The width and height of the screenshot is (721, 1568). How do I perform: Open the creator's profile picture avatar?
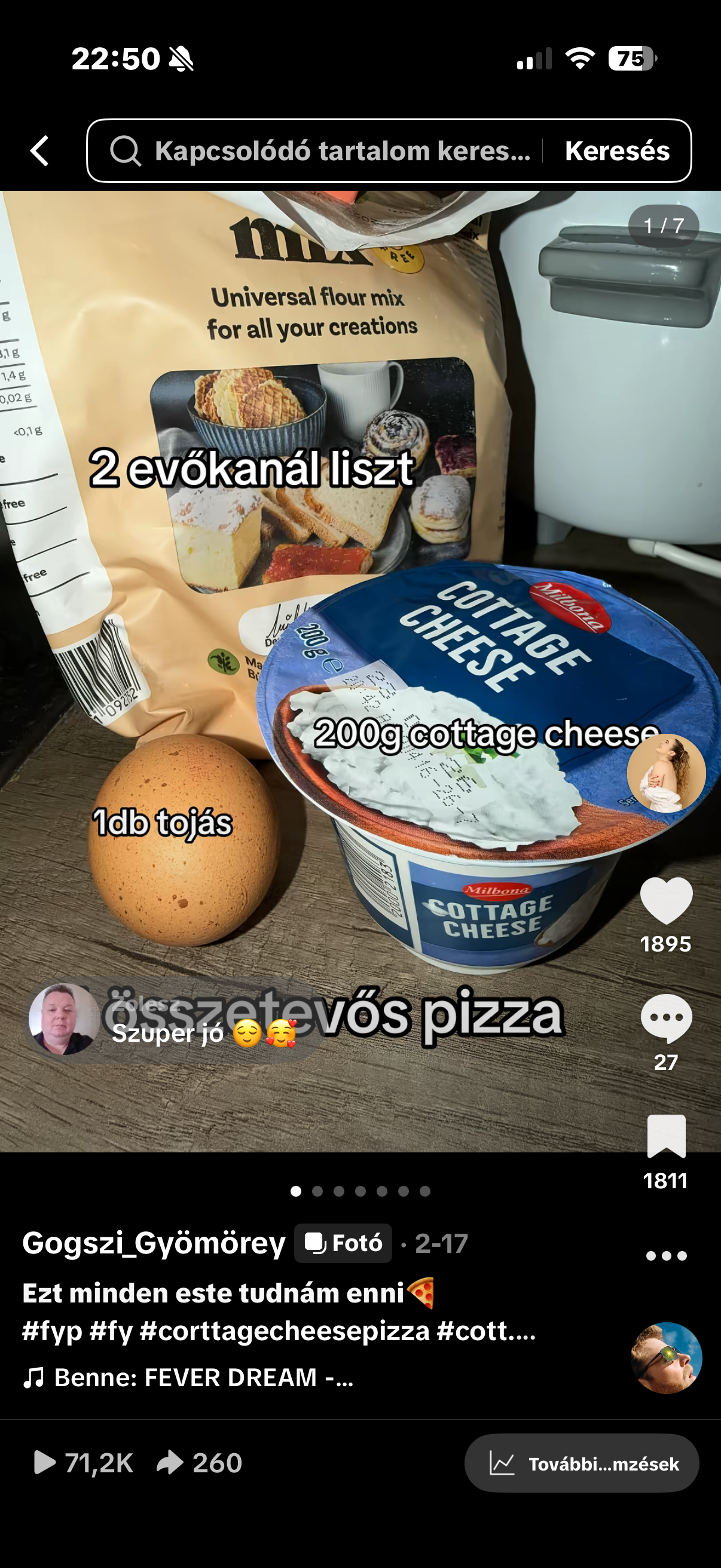tap(665, 773)
